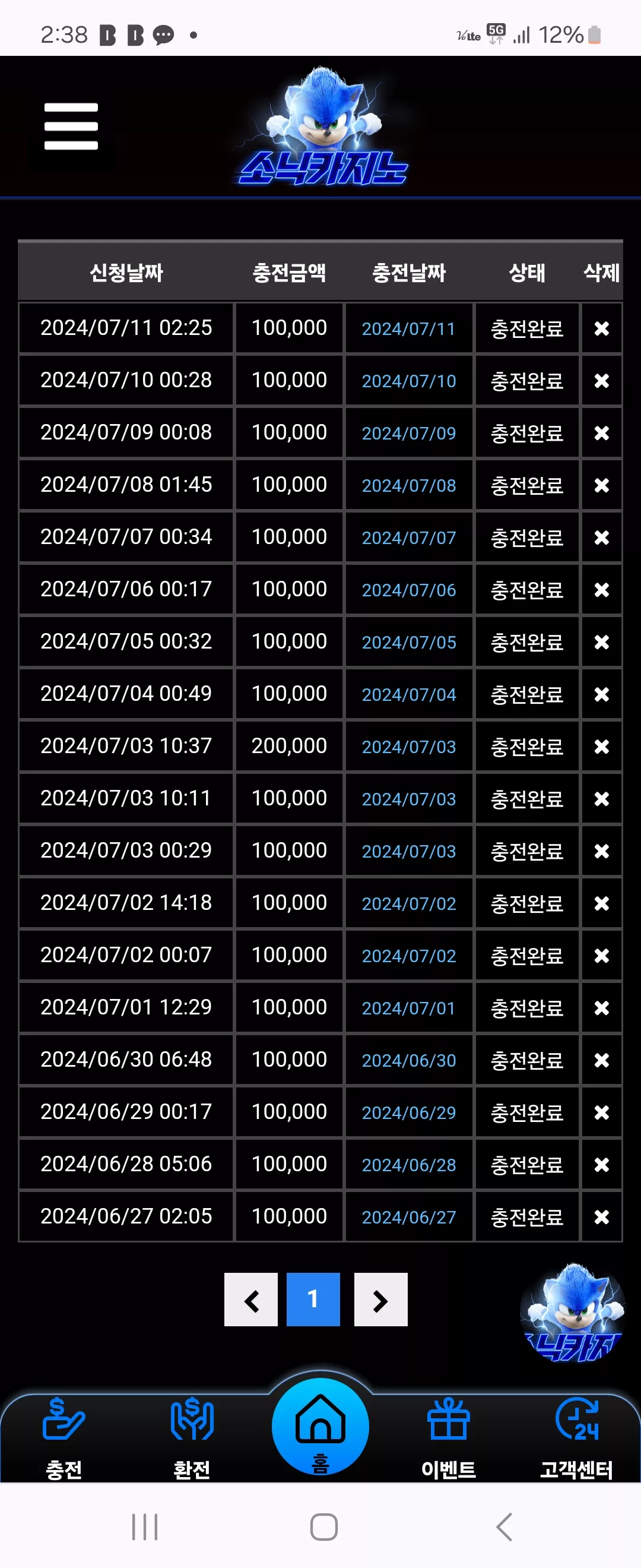Viewport: 641px width, 1568px height.
Task: Tap the floating Sonic badge button
Action: (573, 1313)
